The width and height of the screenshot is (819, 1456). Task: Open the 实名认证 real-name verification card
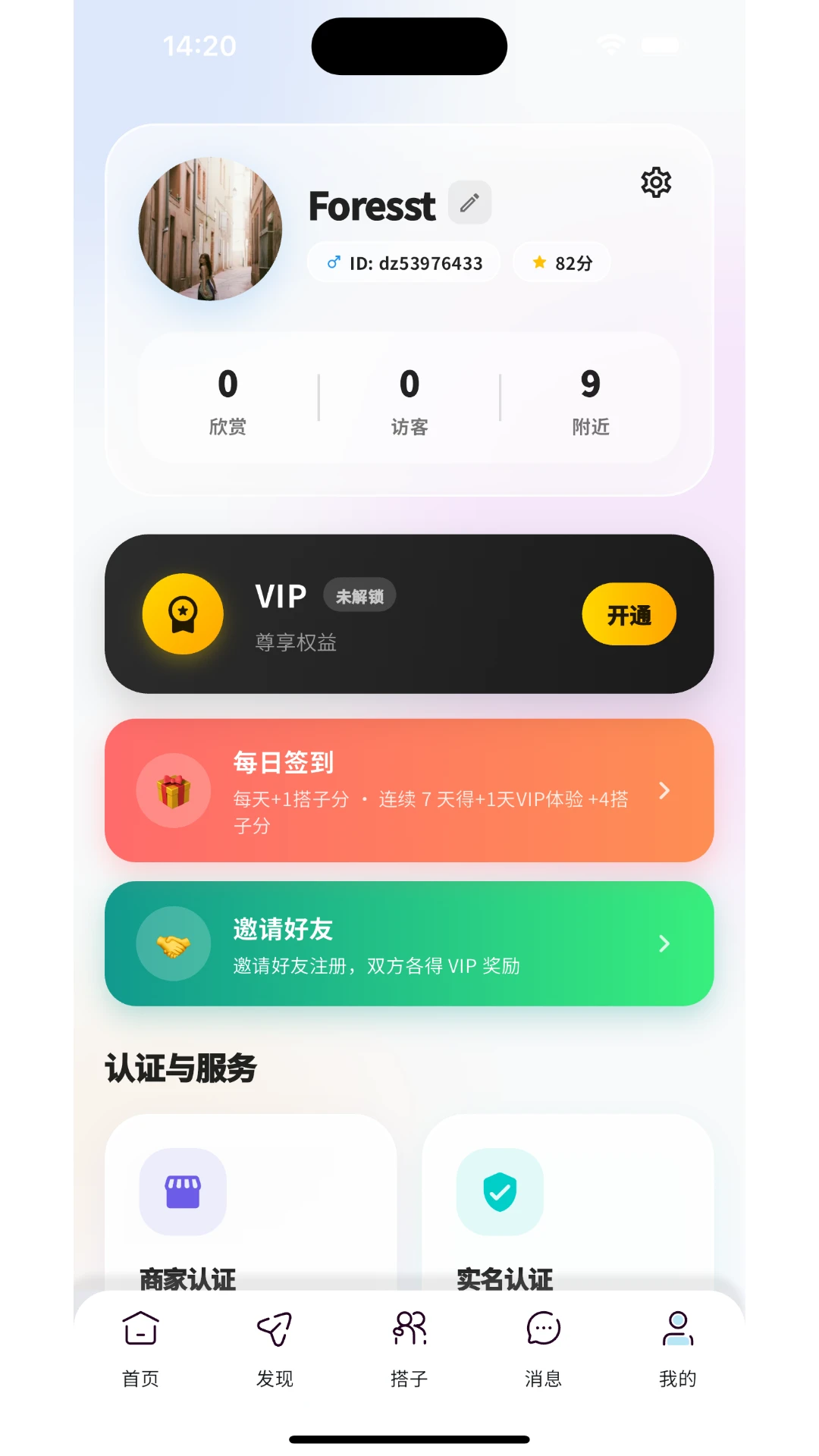coord(568,1203)
